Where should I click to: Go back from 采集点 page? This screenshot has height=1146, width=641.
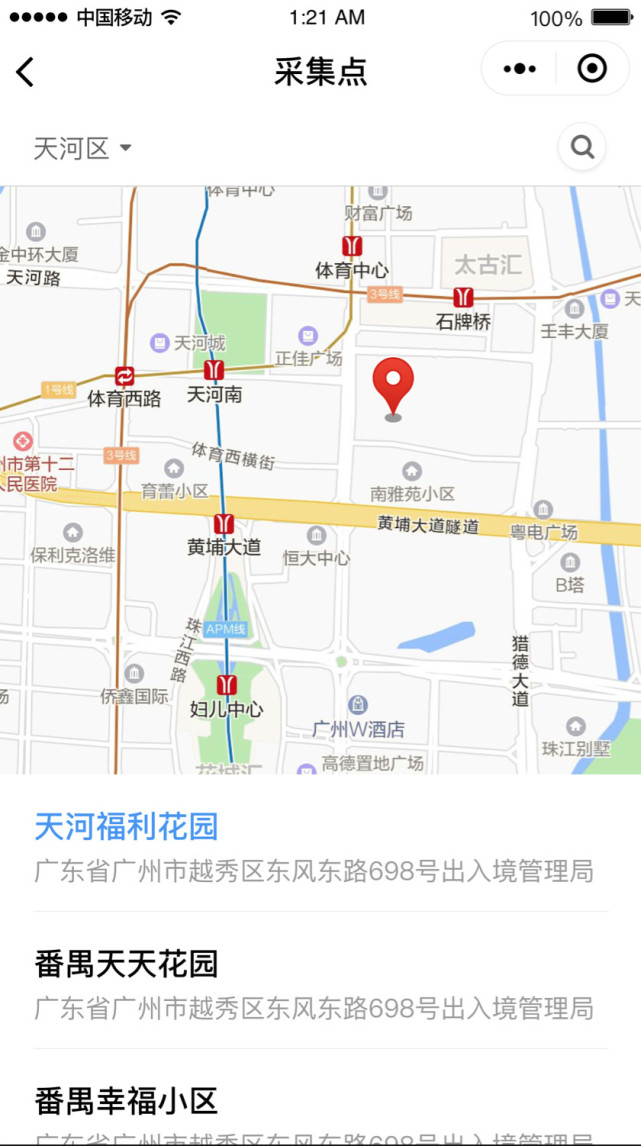[26, 71]
